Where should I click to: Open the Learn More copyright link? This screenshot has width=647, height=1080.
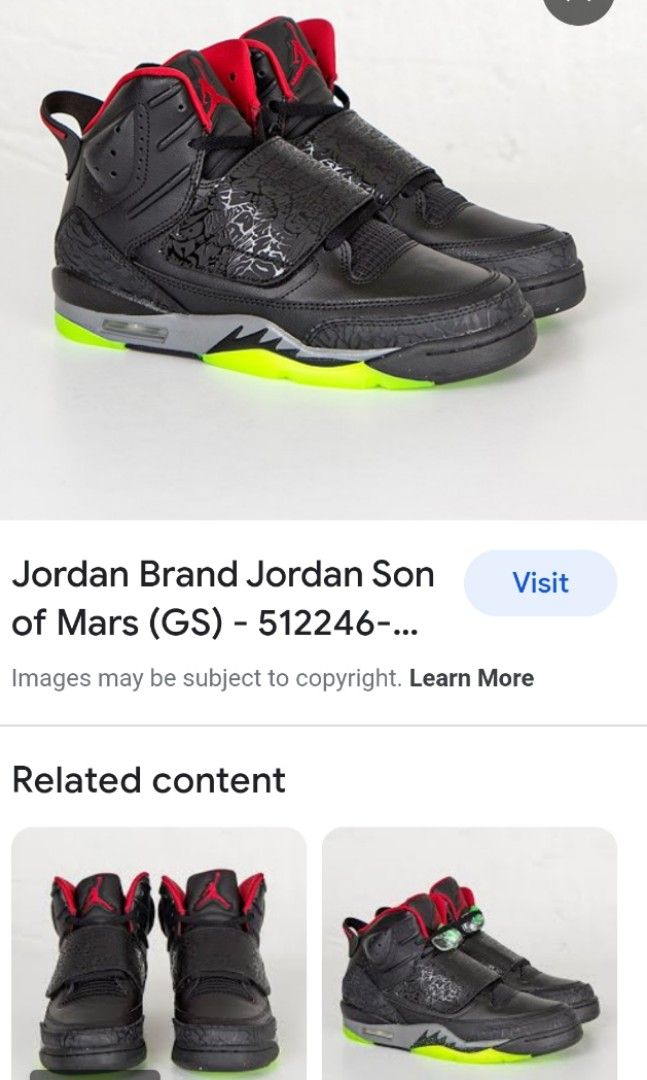pyautogui.click(x=471, y=678)
